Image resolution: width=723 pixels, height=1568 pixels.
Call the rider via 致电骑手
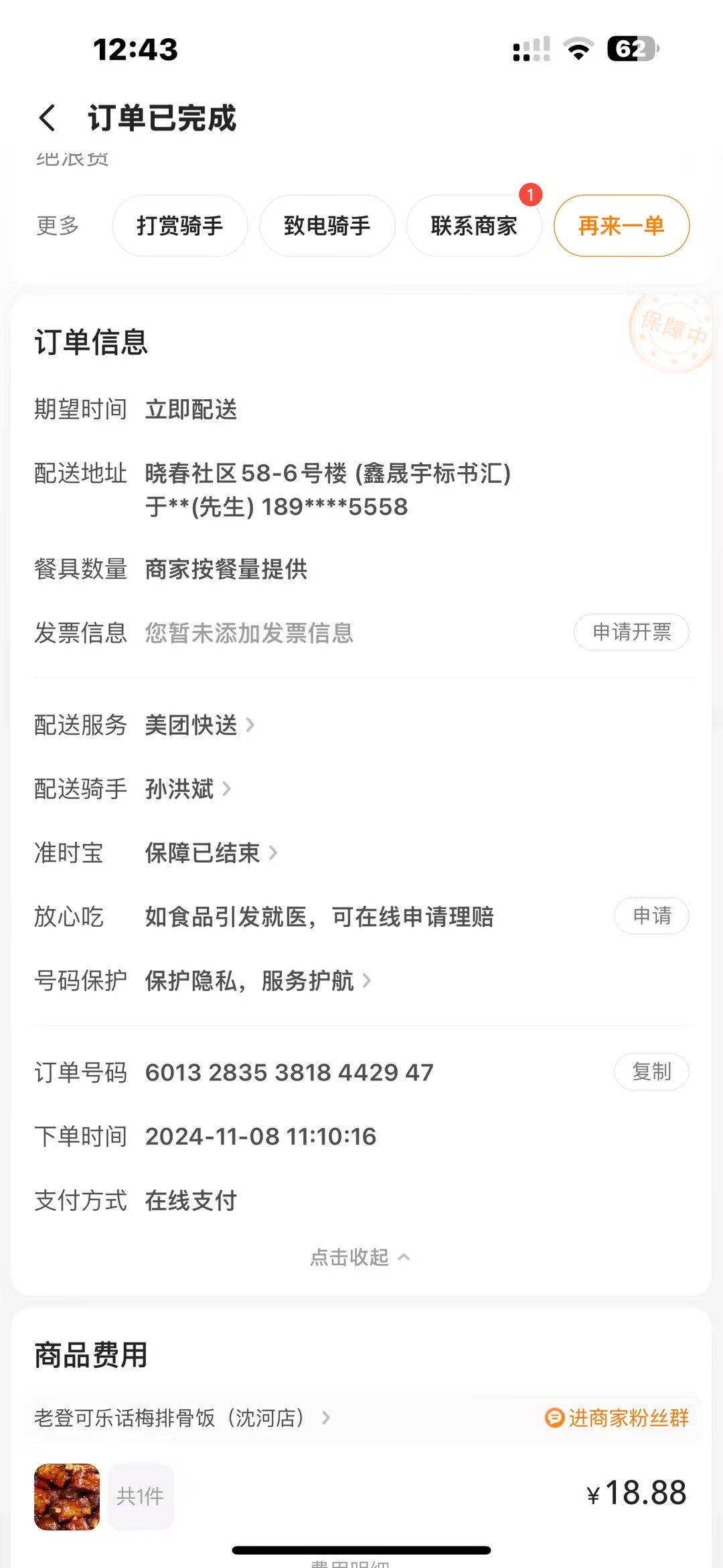coord(327,226)
